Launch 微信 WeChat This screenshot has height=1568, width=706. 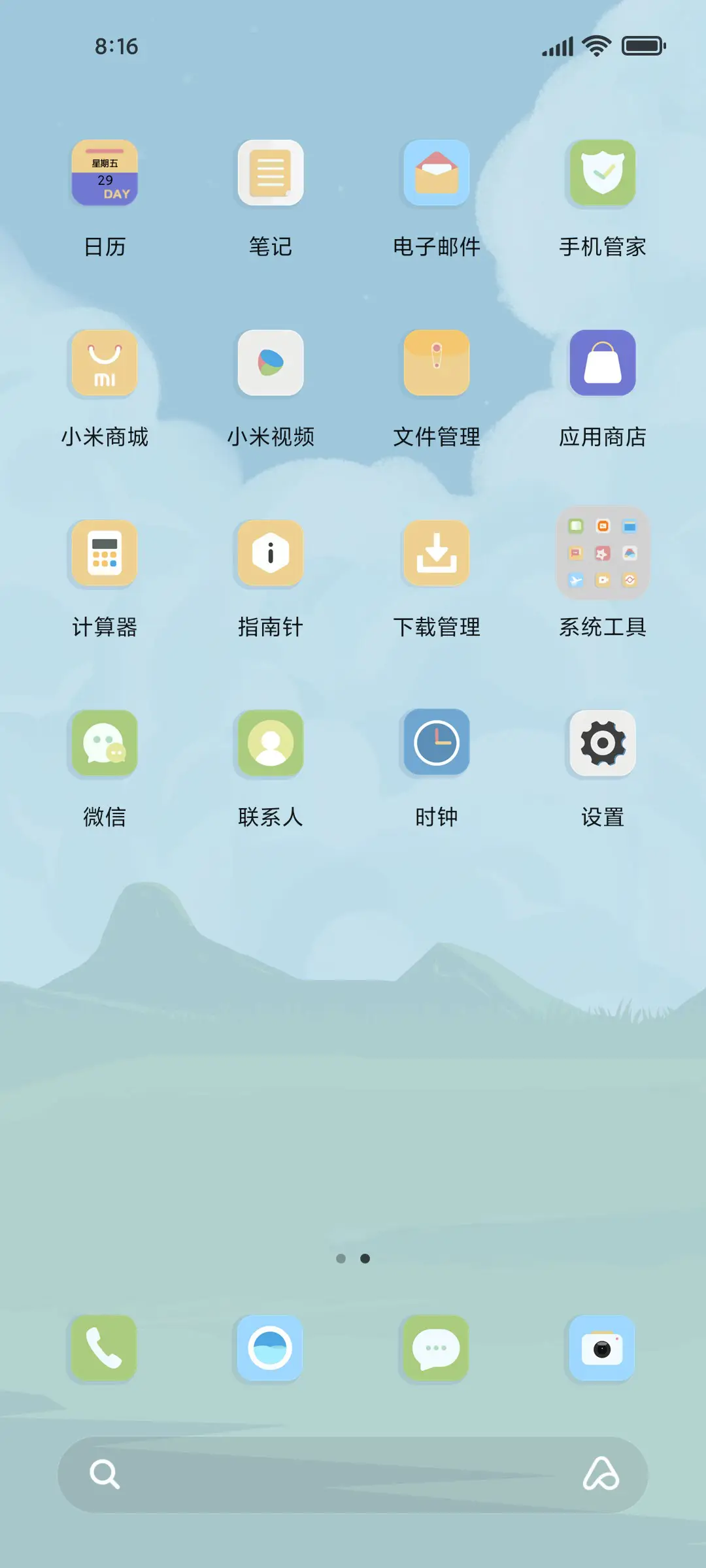point(105,743)
